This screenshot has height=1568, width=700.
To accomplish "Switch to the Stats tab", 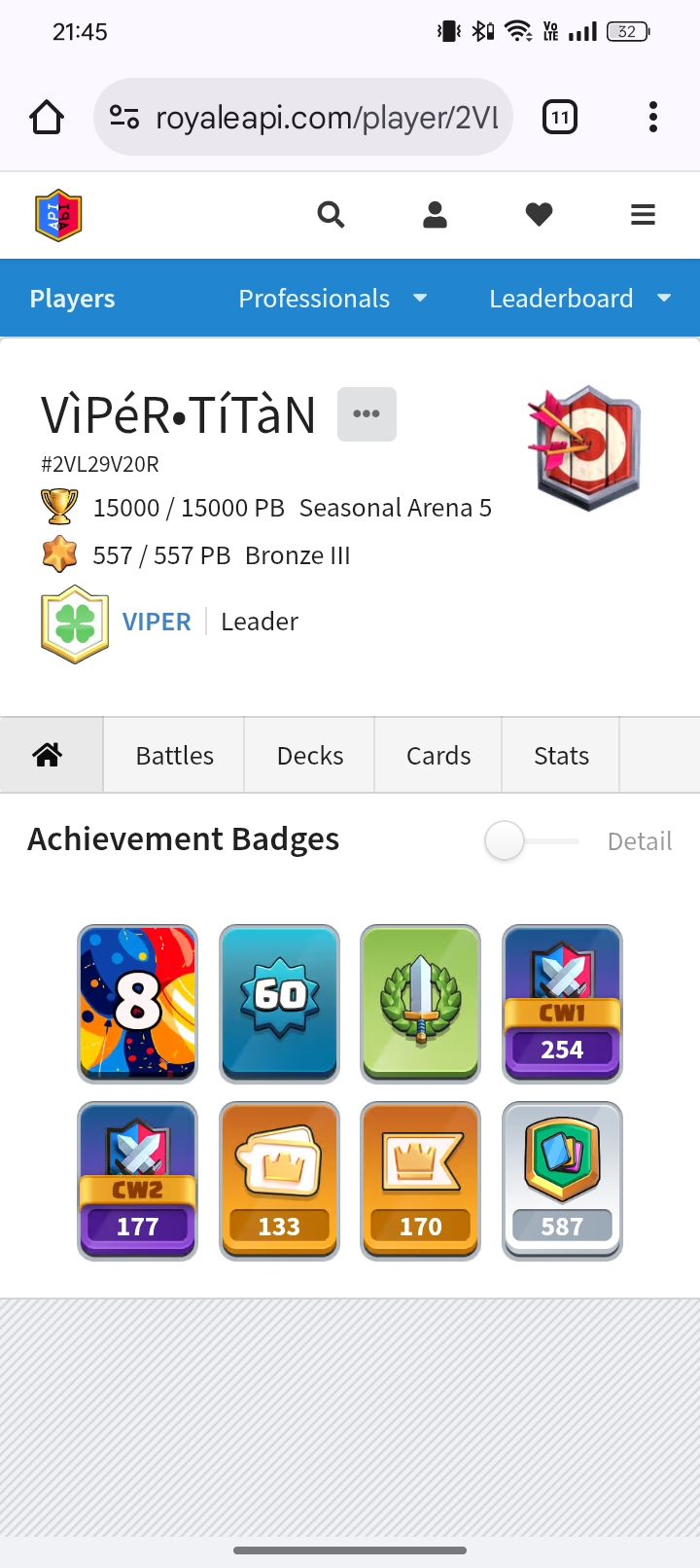I will coord(561,756).
